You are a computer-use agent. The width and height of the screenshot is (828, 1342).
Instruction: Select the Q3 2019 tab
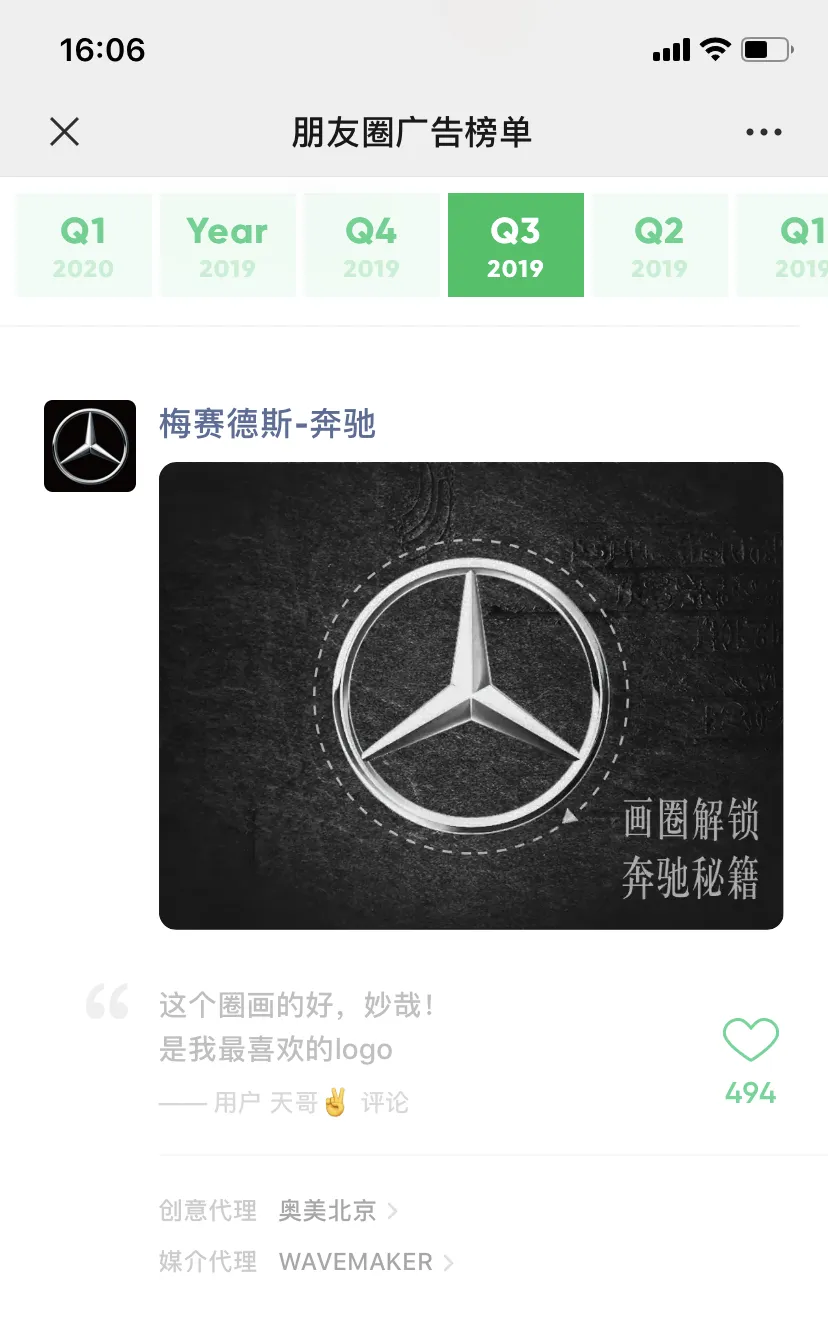515,246
